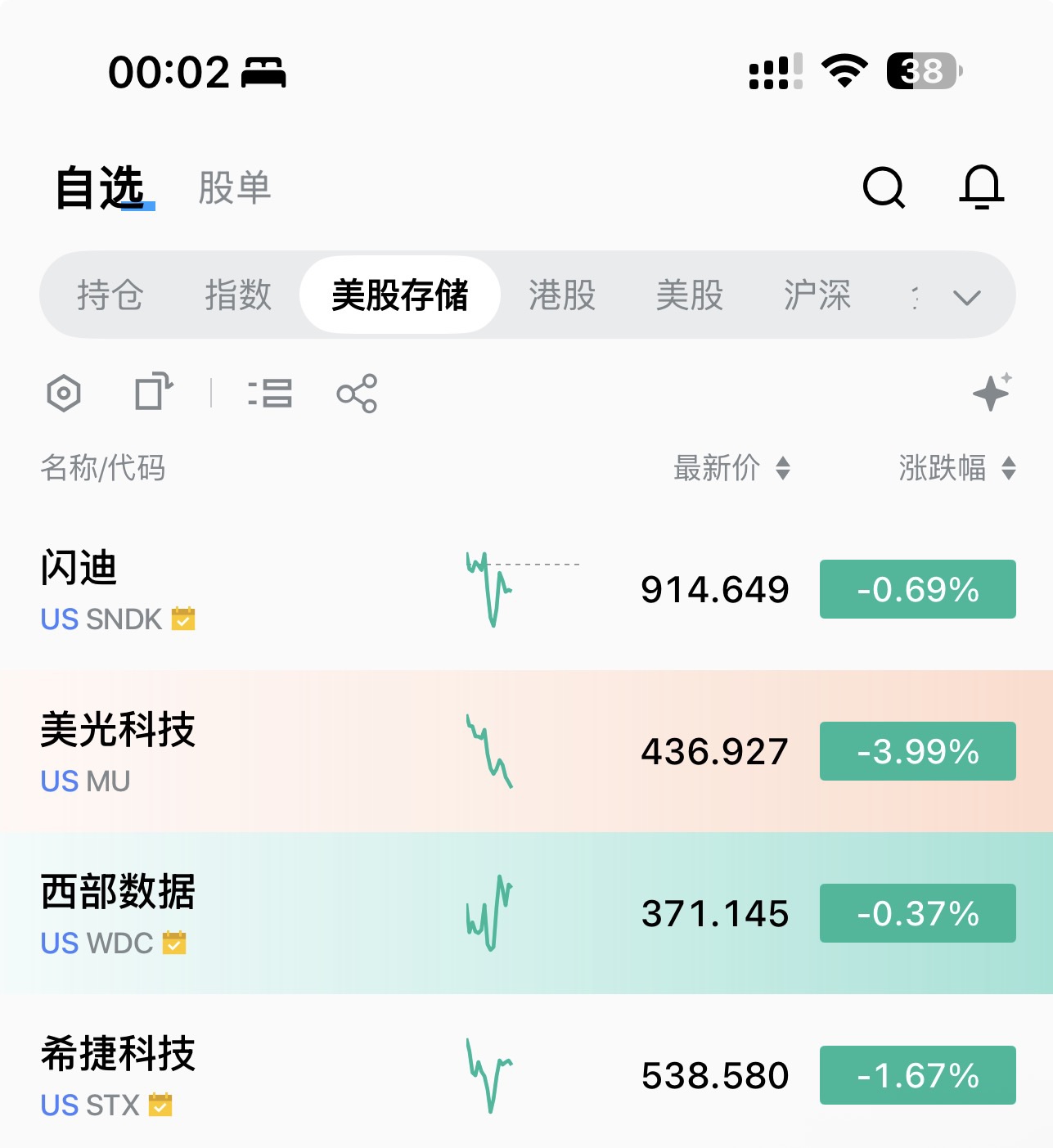This screenshot has width=1053, height=1148.
Task: Select the 港股 tab
Action: pyautogui.click(x=561, y=295)
